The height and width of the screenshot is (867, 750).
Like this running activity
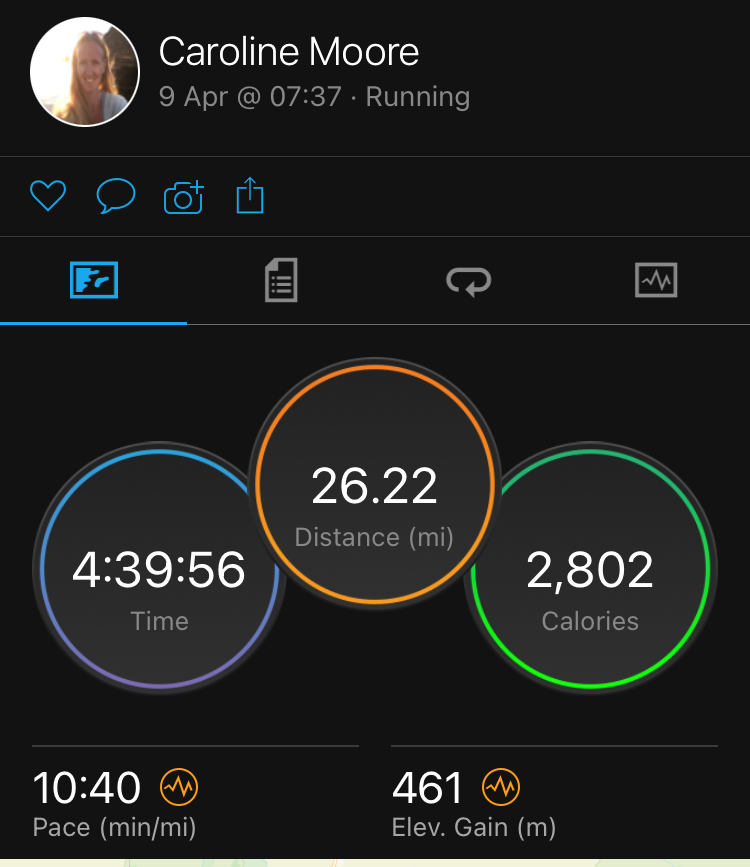[48, 196]
